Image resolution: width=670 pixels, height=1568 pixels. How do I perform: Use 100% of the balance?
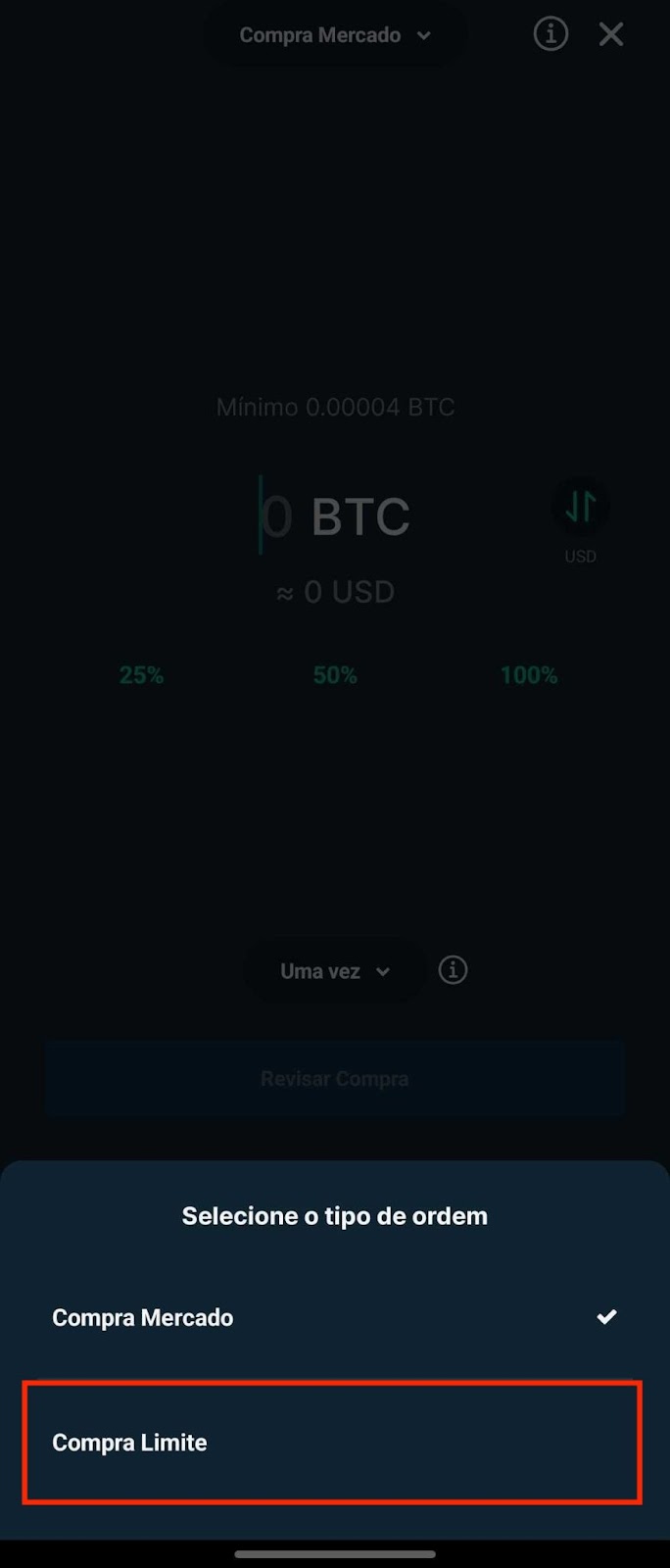[528, 675]
